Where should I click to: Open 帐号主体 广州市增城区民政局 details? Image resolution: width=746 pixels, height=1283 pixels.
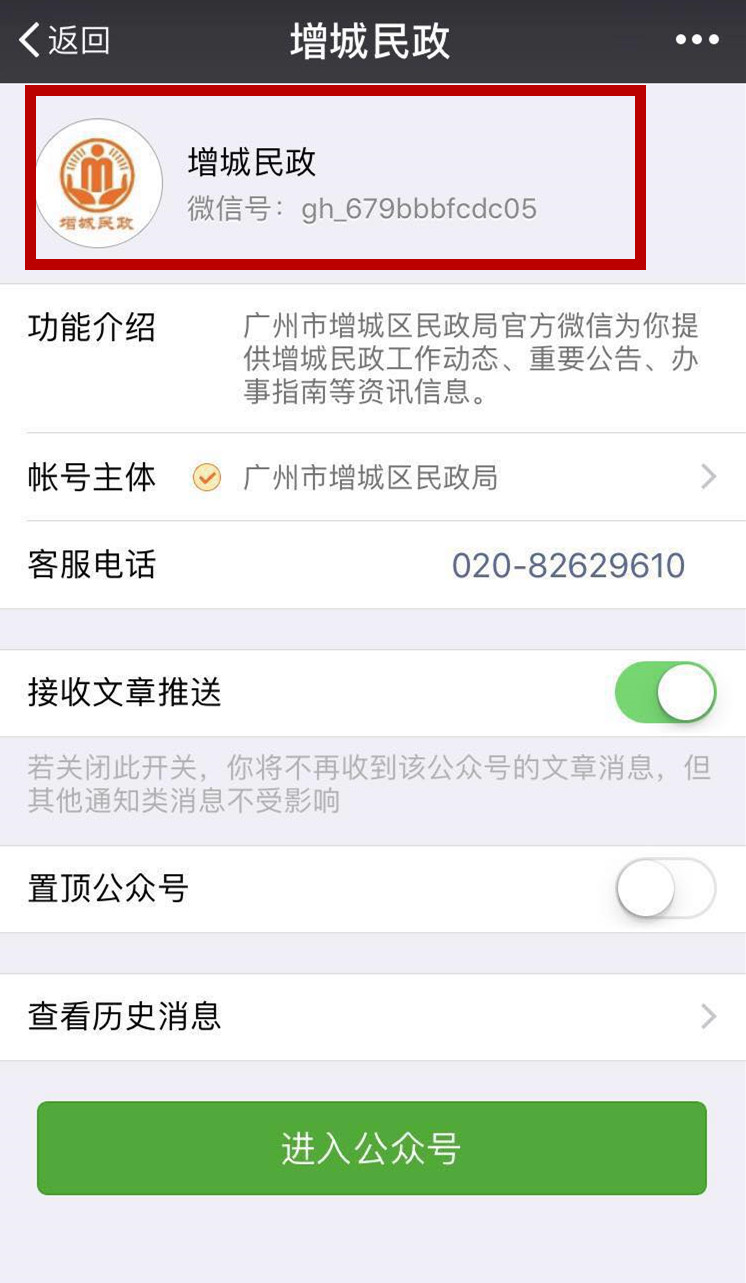373,477
